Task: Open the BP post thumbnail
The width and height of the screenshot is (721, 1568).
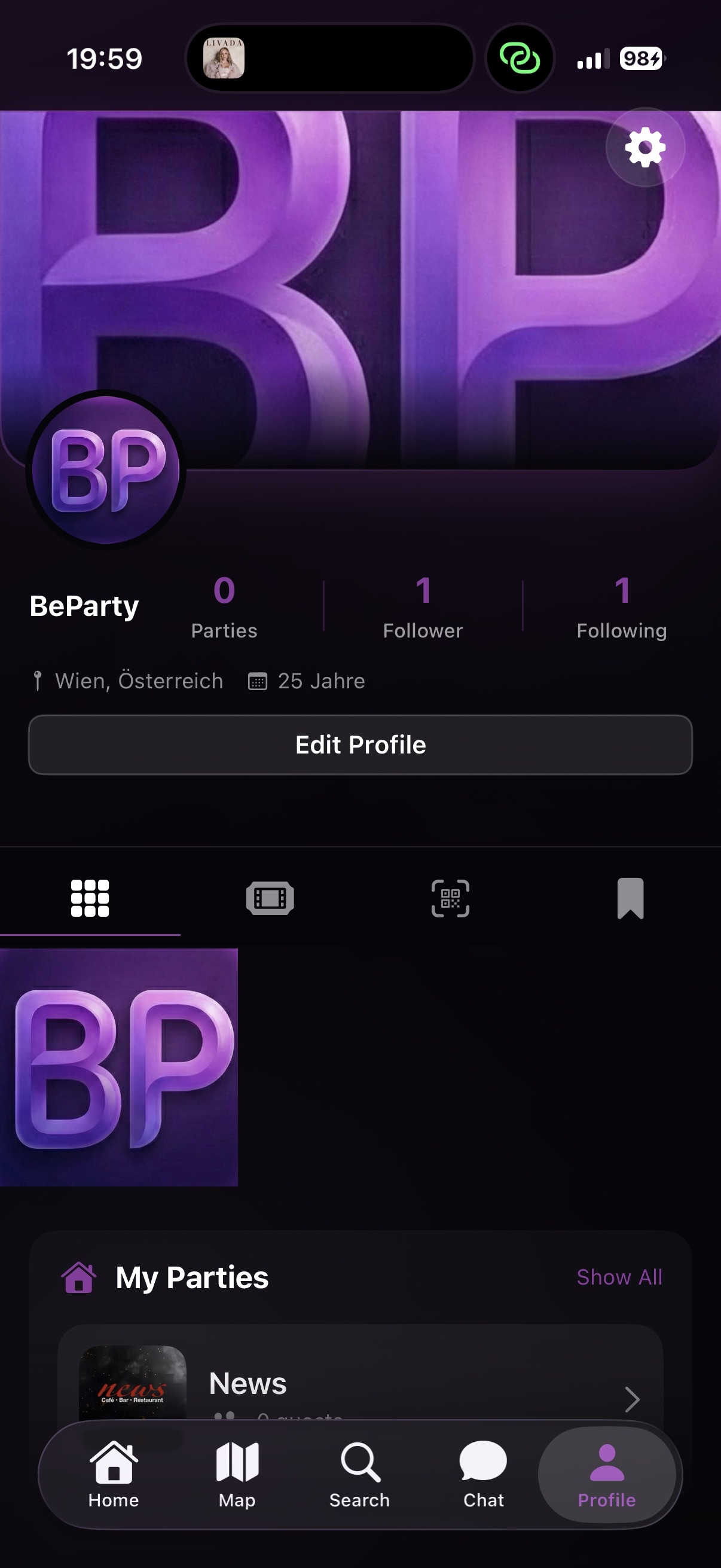Action: coord(118,1066)
